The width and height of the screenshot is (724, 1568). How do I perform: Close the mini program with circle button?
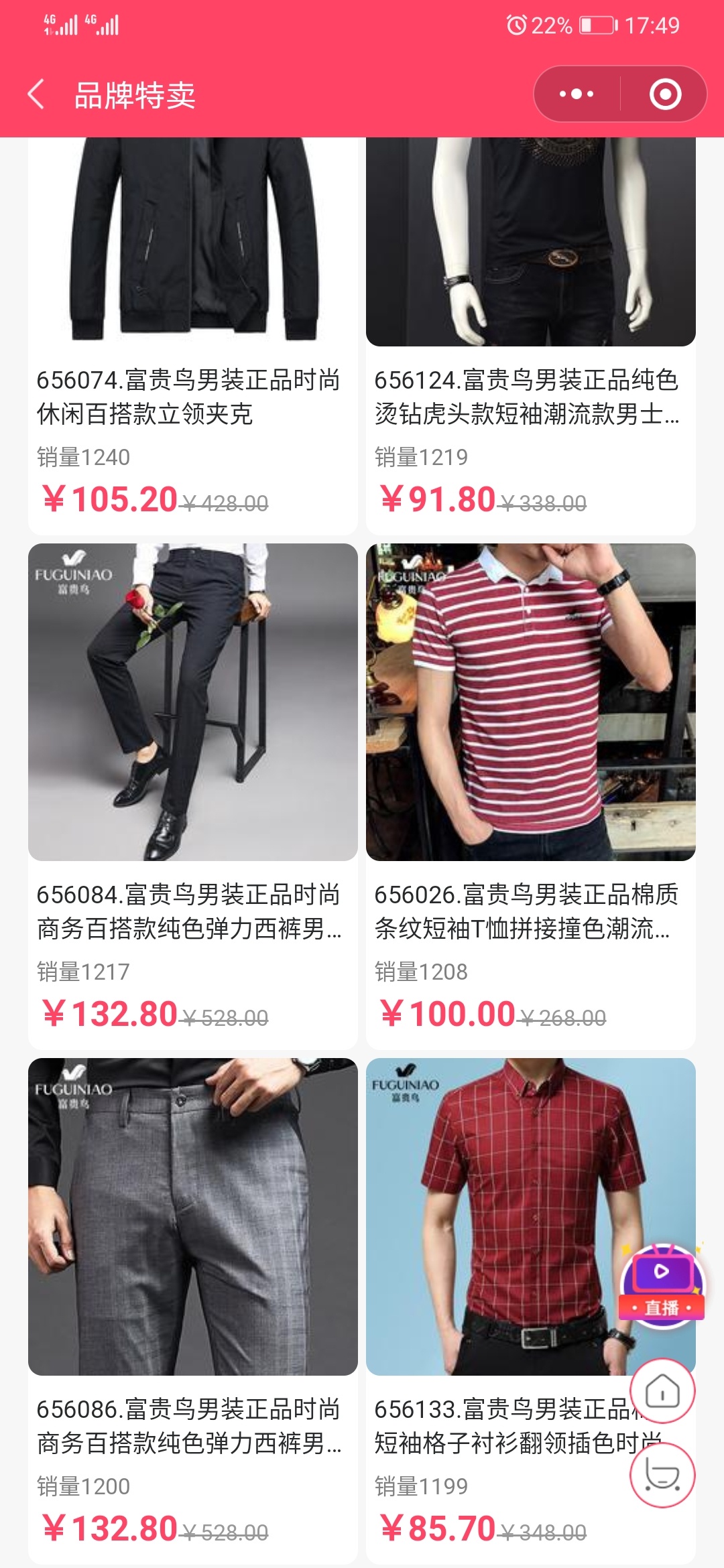665,94
